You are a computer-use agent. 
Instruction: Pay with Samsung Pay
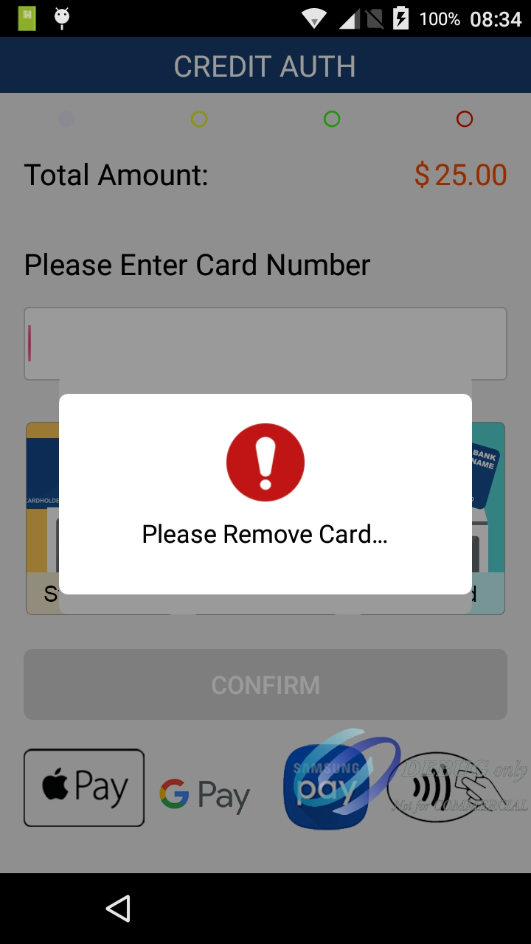coord(326,787)
